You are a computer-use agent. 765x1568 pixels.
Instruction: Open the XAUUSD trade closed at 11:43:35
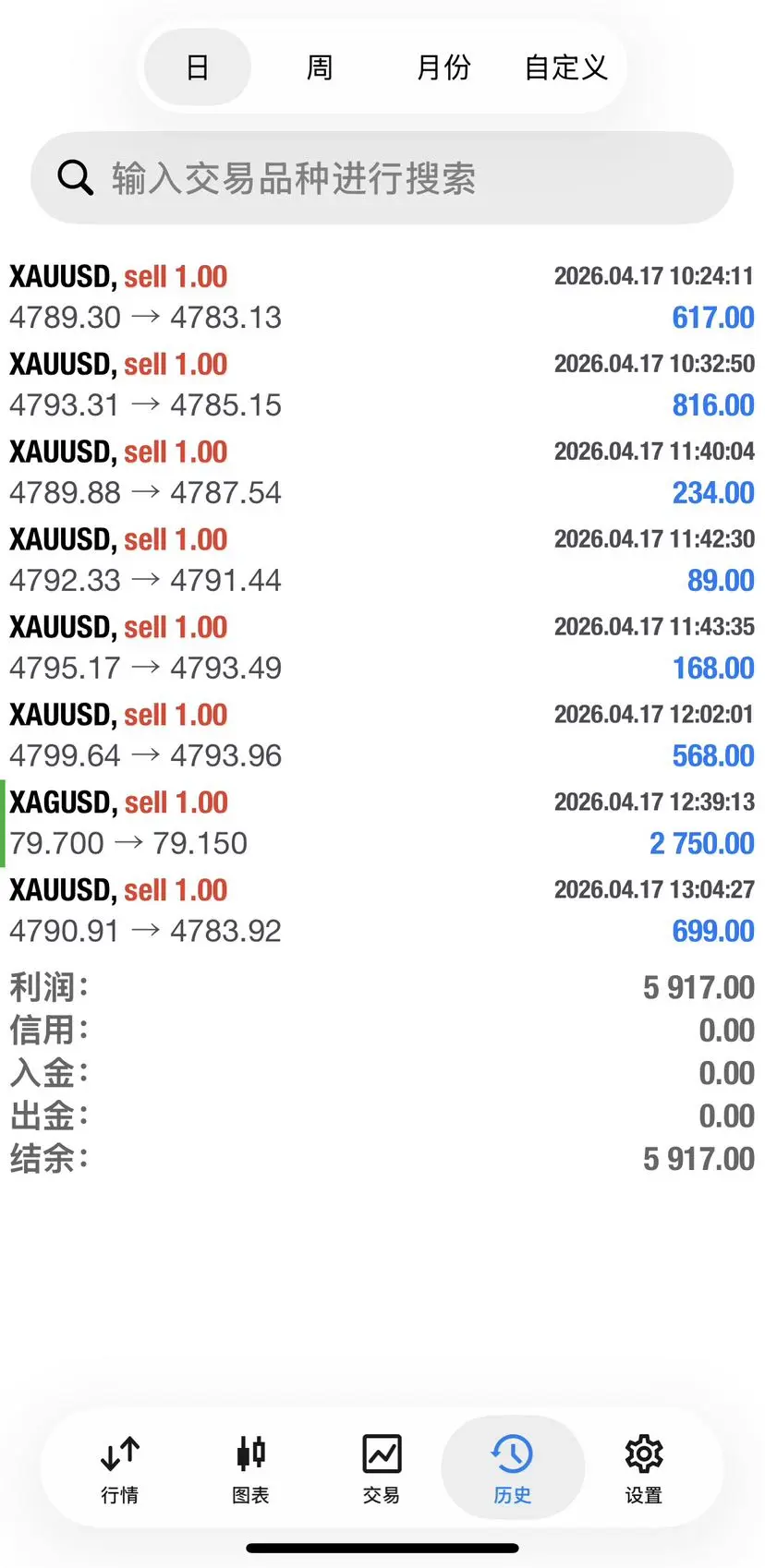coord(382,648)
